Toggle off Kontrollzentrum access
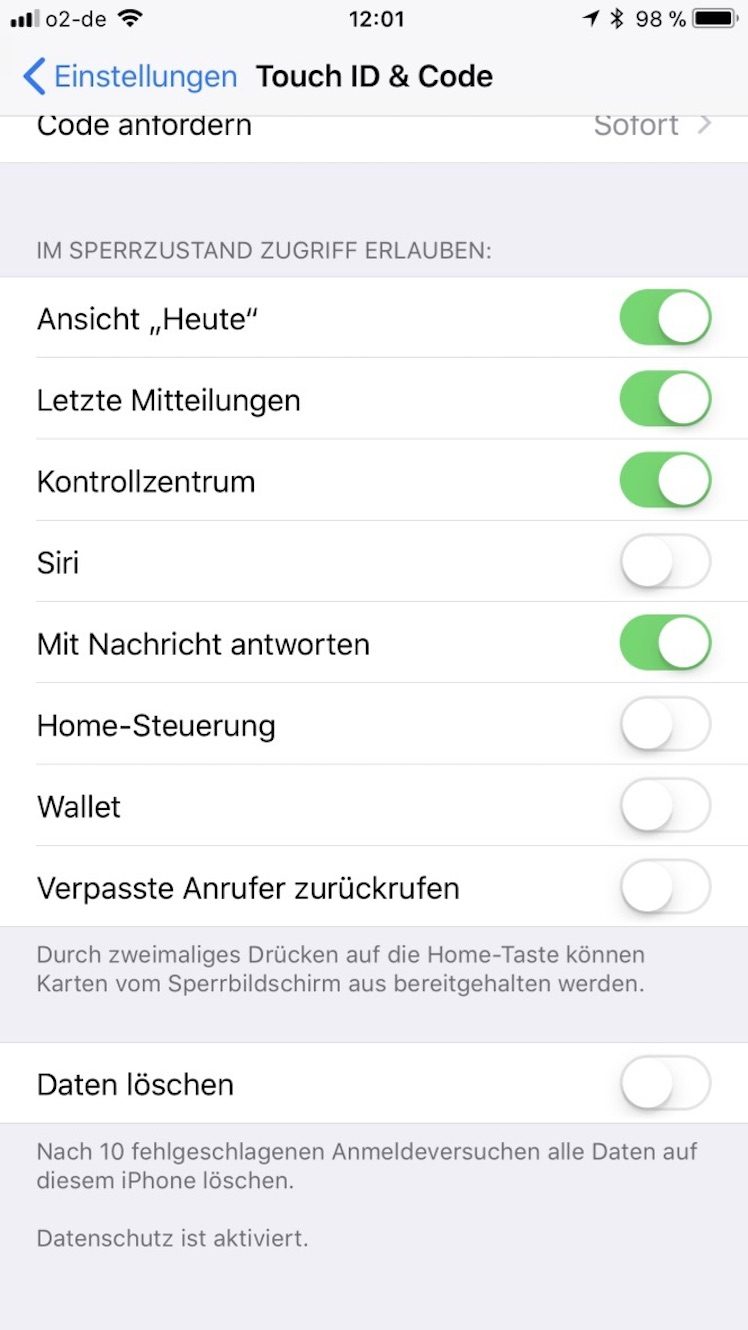 [x=665, y=480]
